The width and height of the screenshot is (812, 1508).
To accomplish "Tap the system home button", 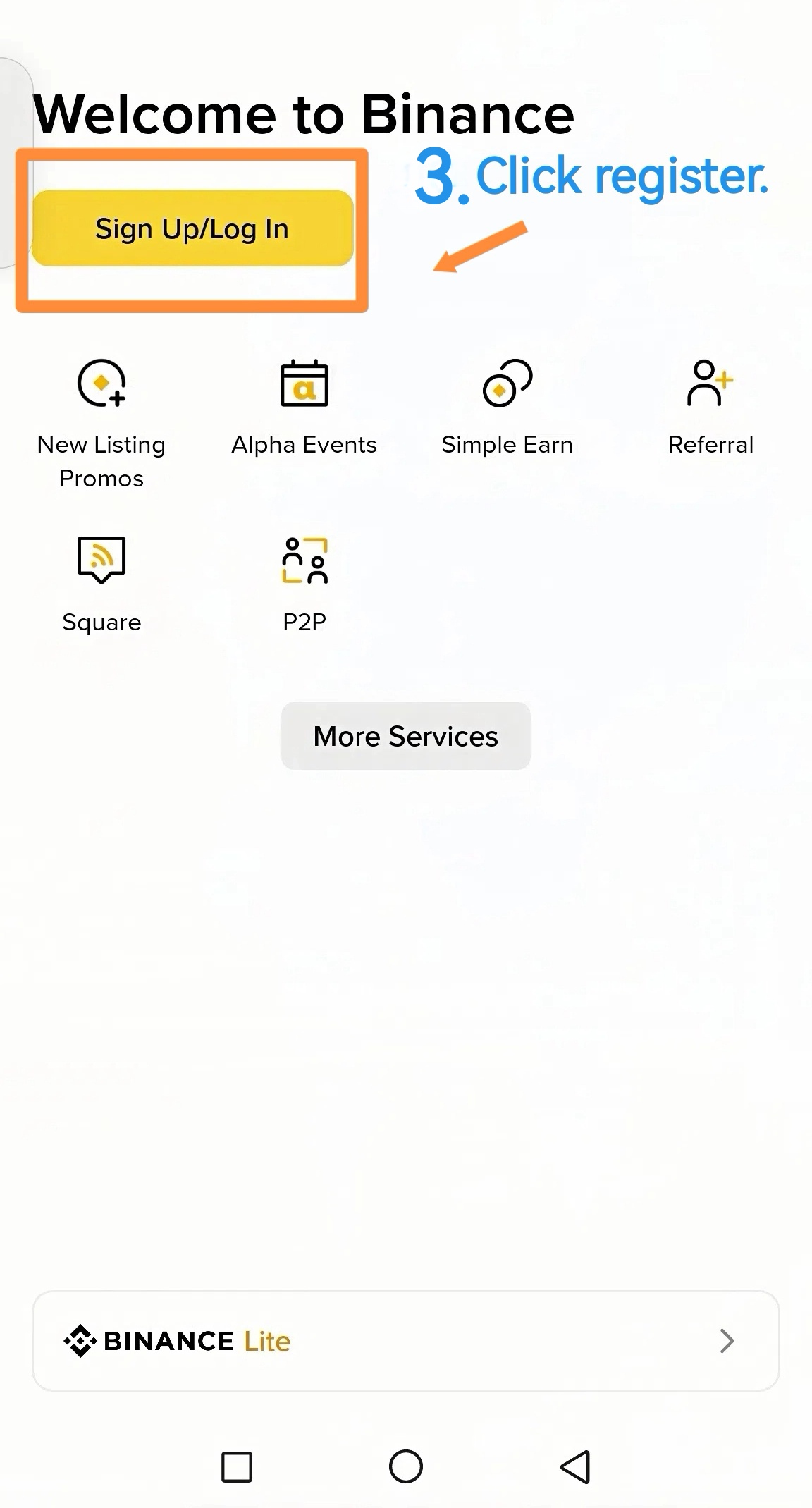I will (x=405, y=1467).
